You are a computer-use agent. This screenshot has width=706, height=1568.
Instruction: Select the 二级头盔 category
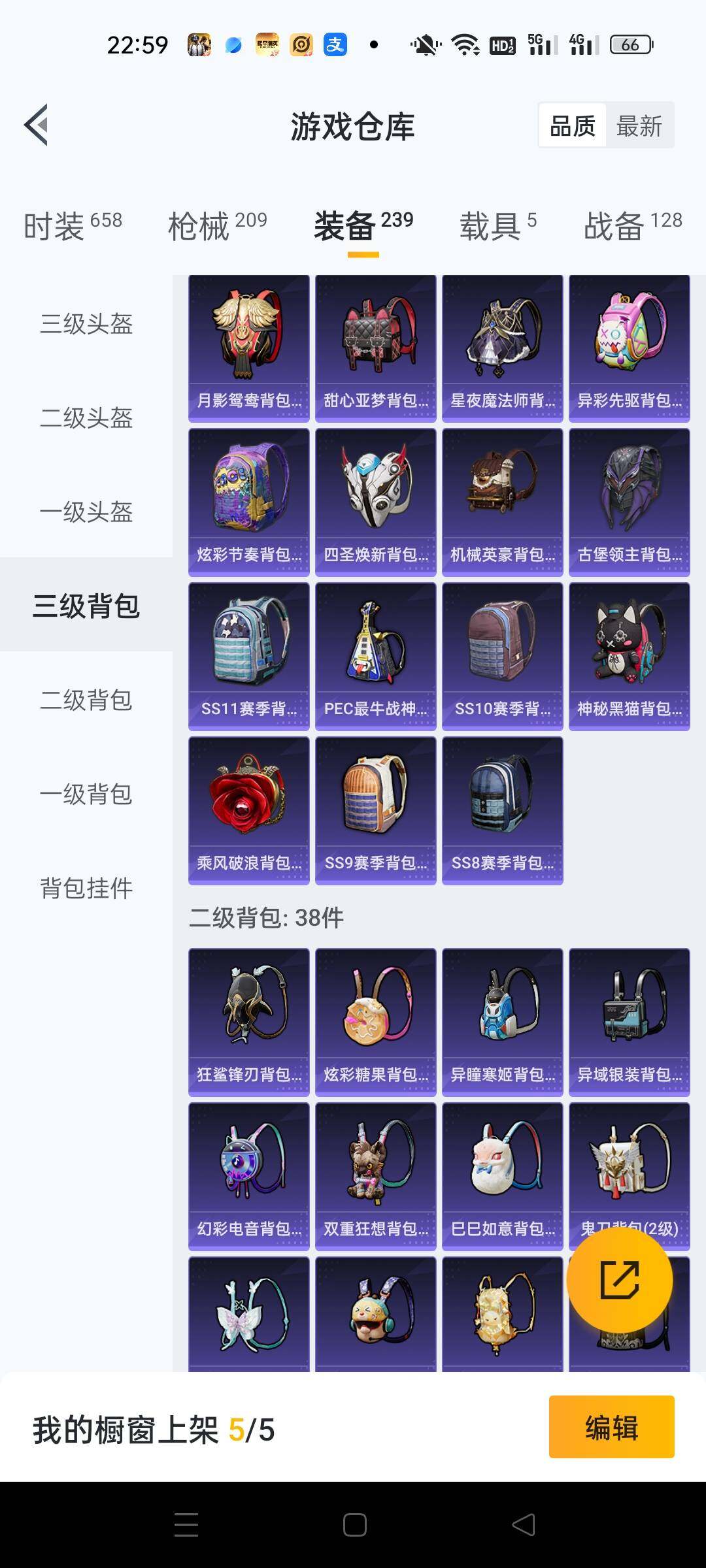coord(86,418)
